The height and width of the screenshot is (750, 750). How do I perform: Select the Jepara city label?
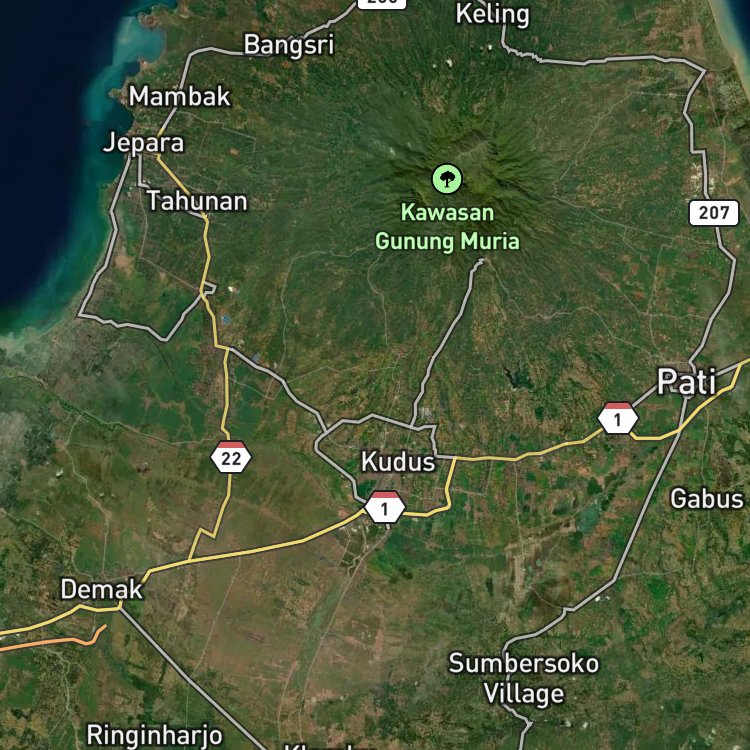144,143
